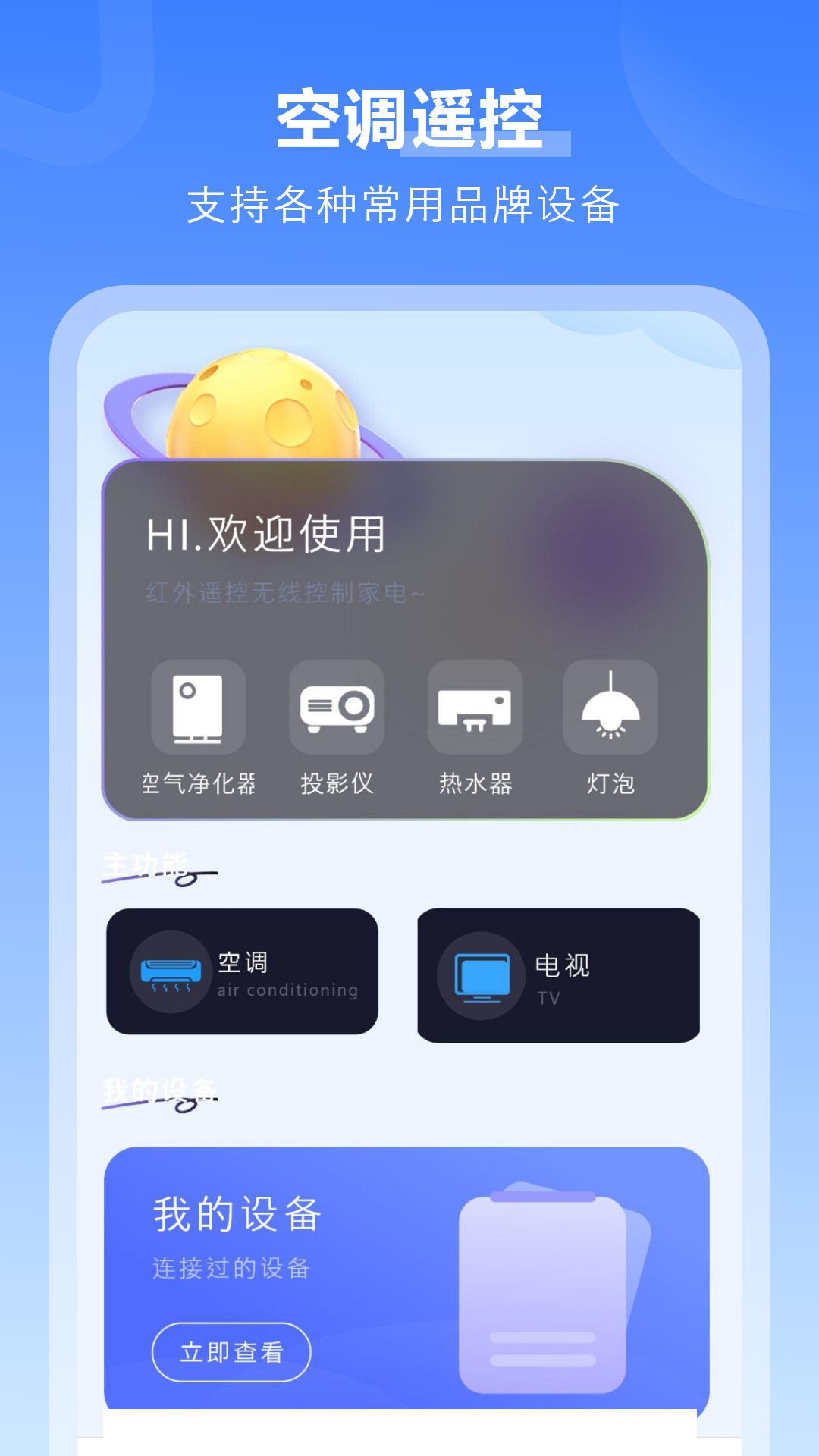Click the 空调遥控 title text
819x1456 pixels.
pyautogui.click(x=409, y=118)
